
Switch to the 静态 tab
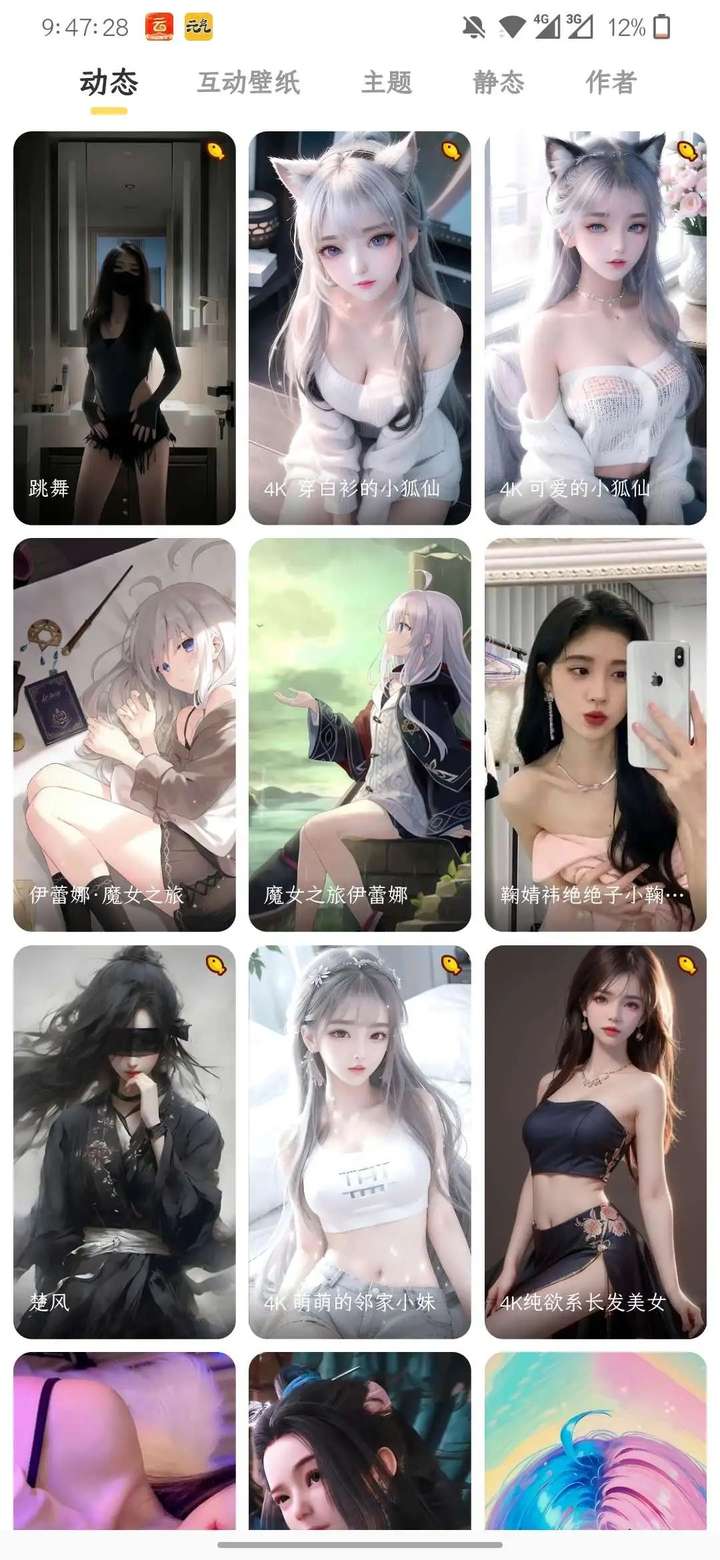coord(498,82)
